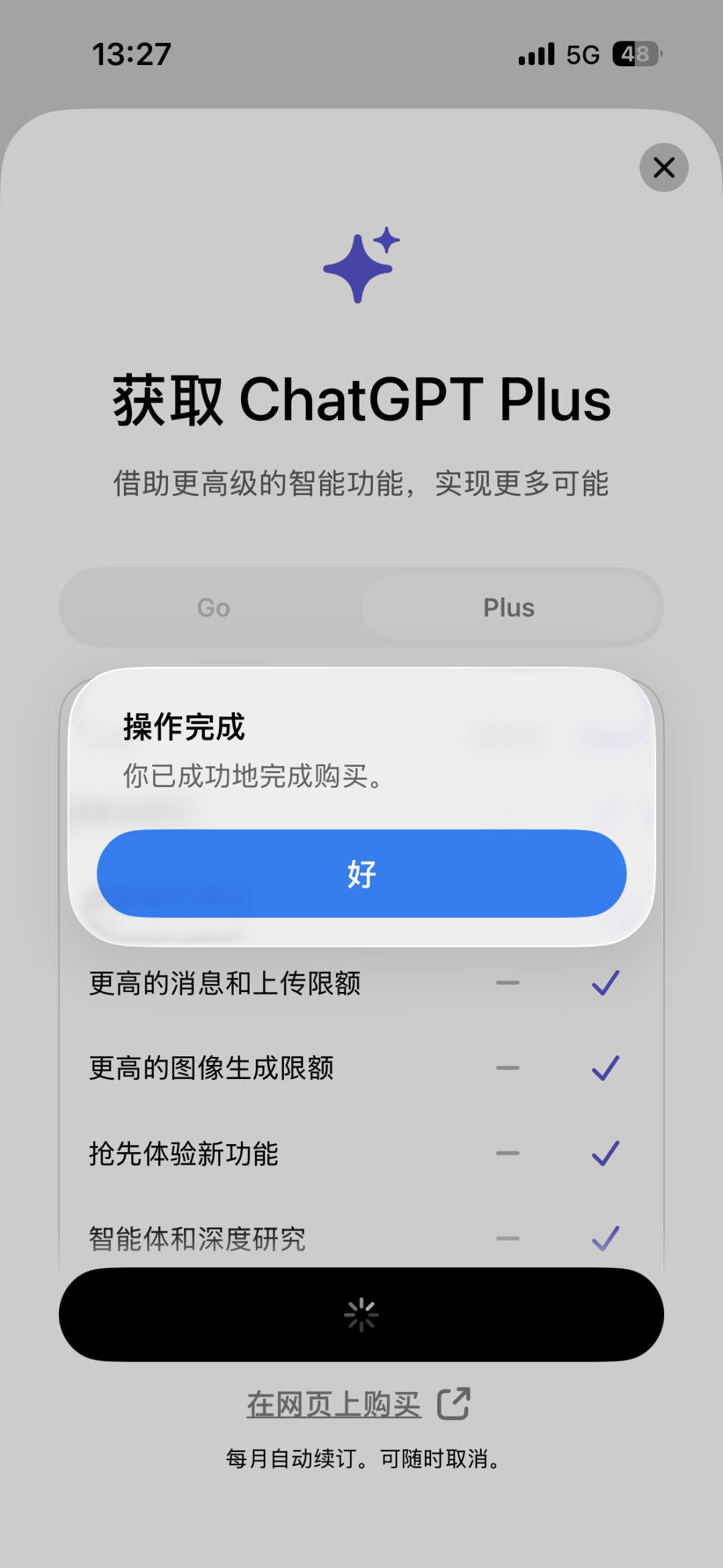This screenshot has width=723, height=1568.
Task: Tap the dash under Go for 更高的消息和上传限额
Action: click(509, 981)
